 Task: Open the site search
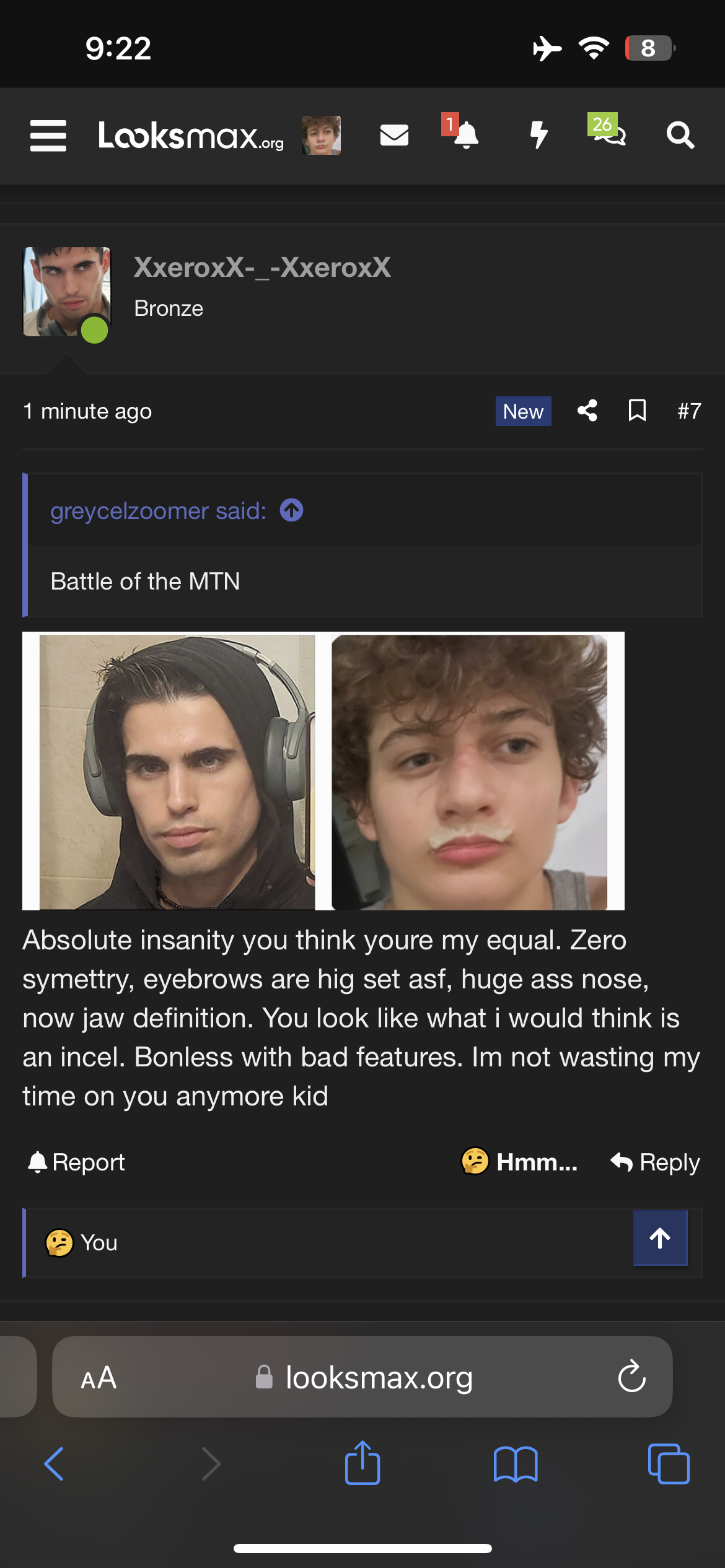coord(680,136)
